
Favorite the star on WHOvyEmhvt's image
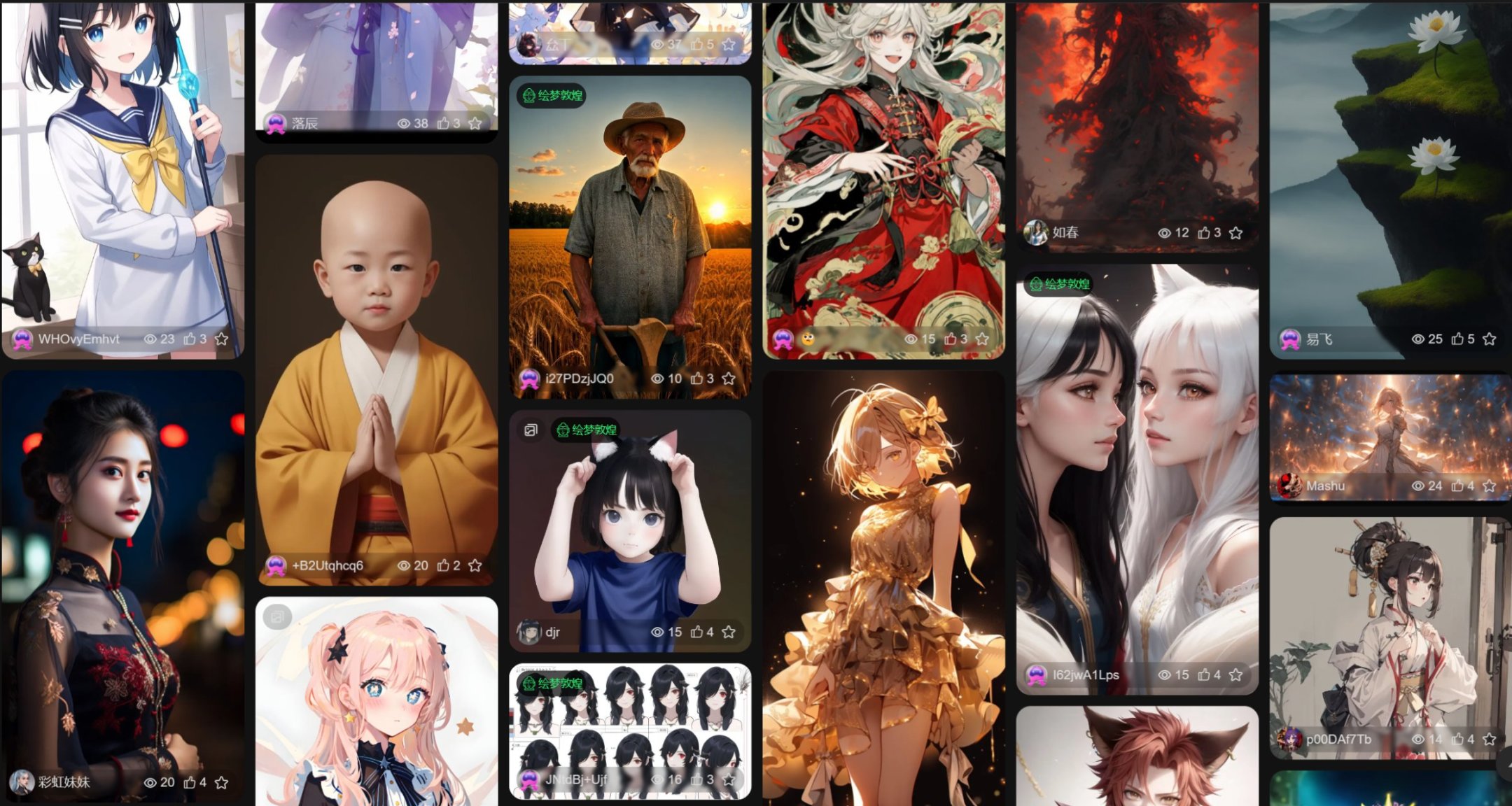click(221, 339)
